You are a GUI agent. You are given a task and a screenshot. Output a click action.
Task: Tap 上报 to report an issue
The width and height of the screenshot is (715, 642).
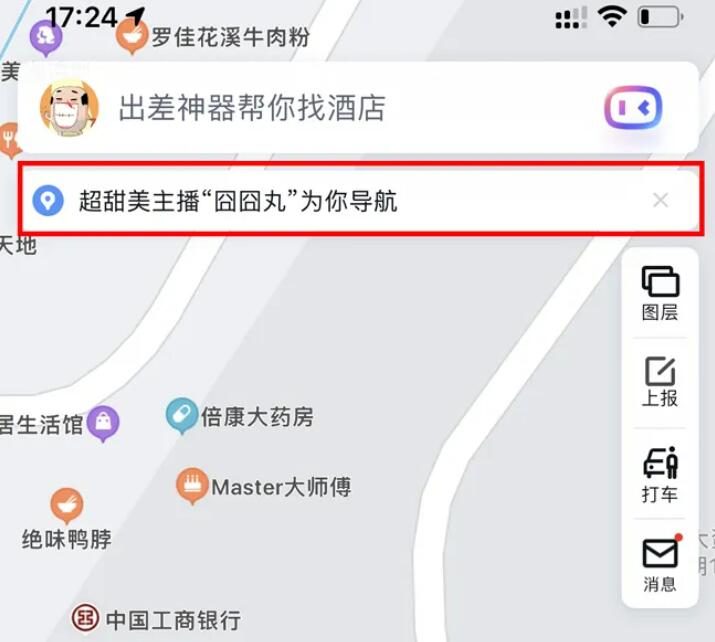pos(660,381)
